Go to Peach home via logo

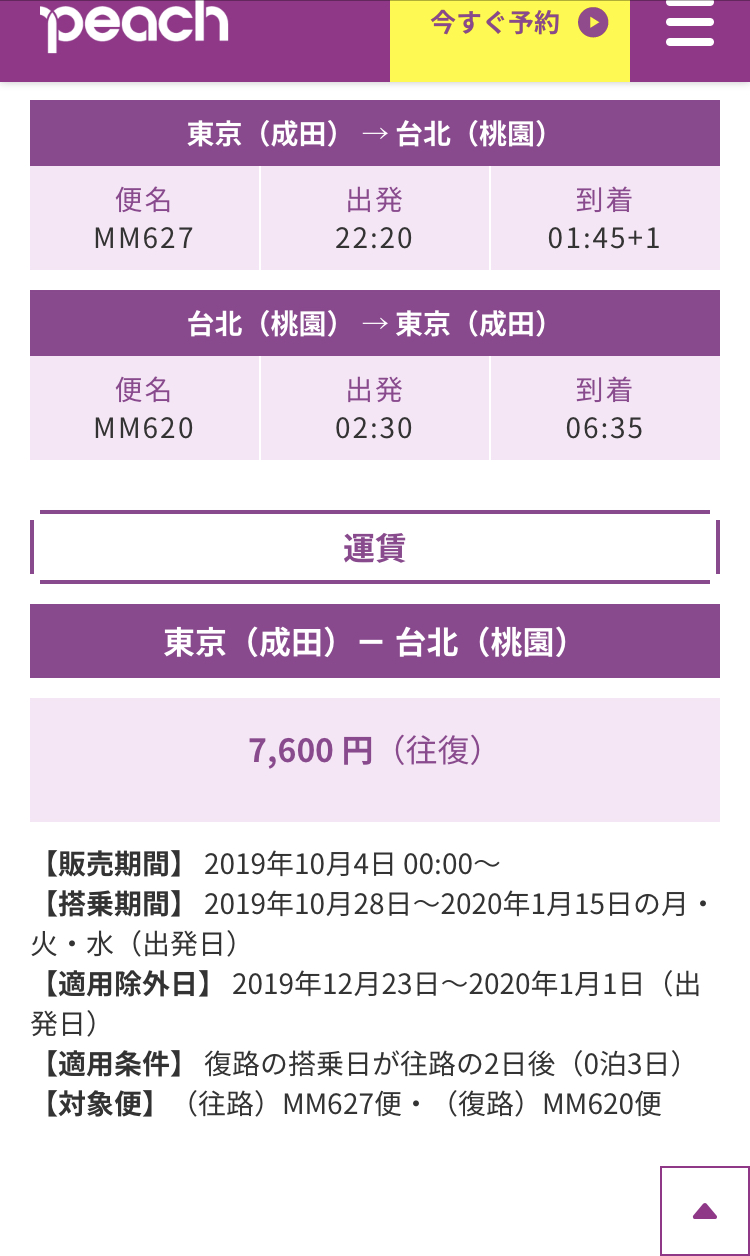pyautogui.click(x=134, y=25)
